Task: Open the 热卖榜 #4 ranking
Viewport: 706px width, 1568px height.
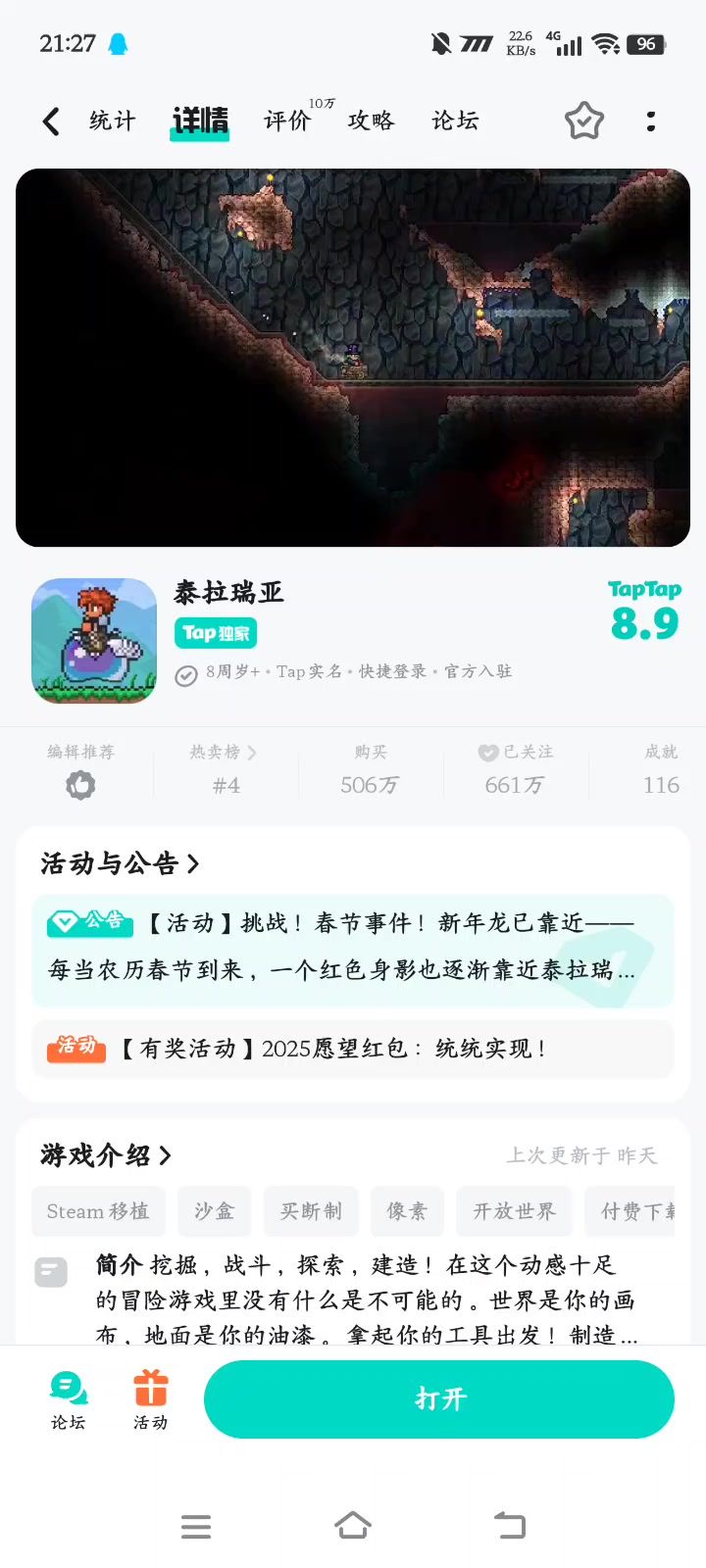Action: [226, 769]
